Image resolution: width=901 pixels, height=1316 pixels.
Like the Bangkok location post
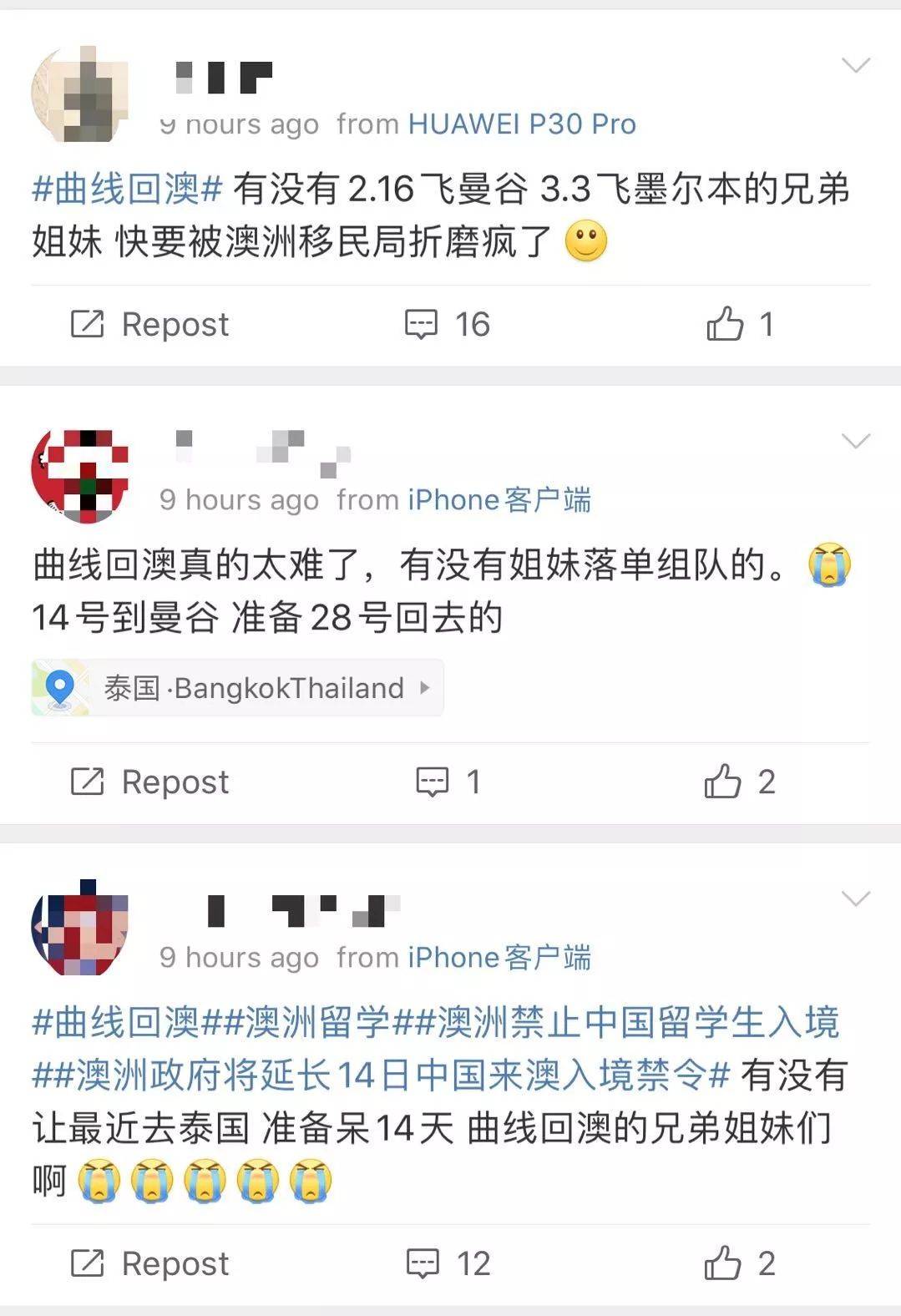739,782
